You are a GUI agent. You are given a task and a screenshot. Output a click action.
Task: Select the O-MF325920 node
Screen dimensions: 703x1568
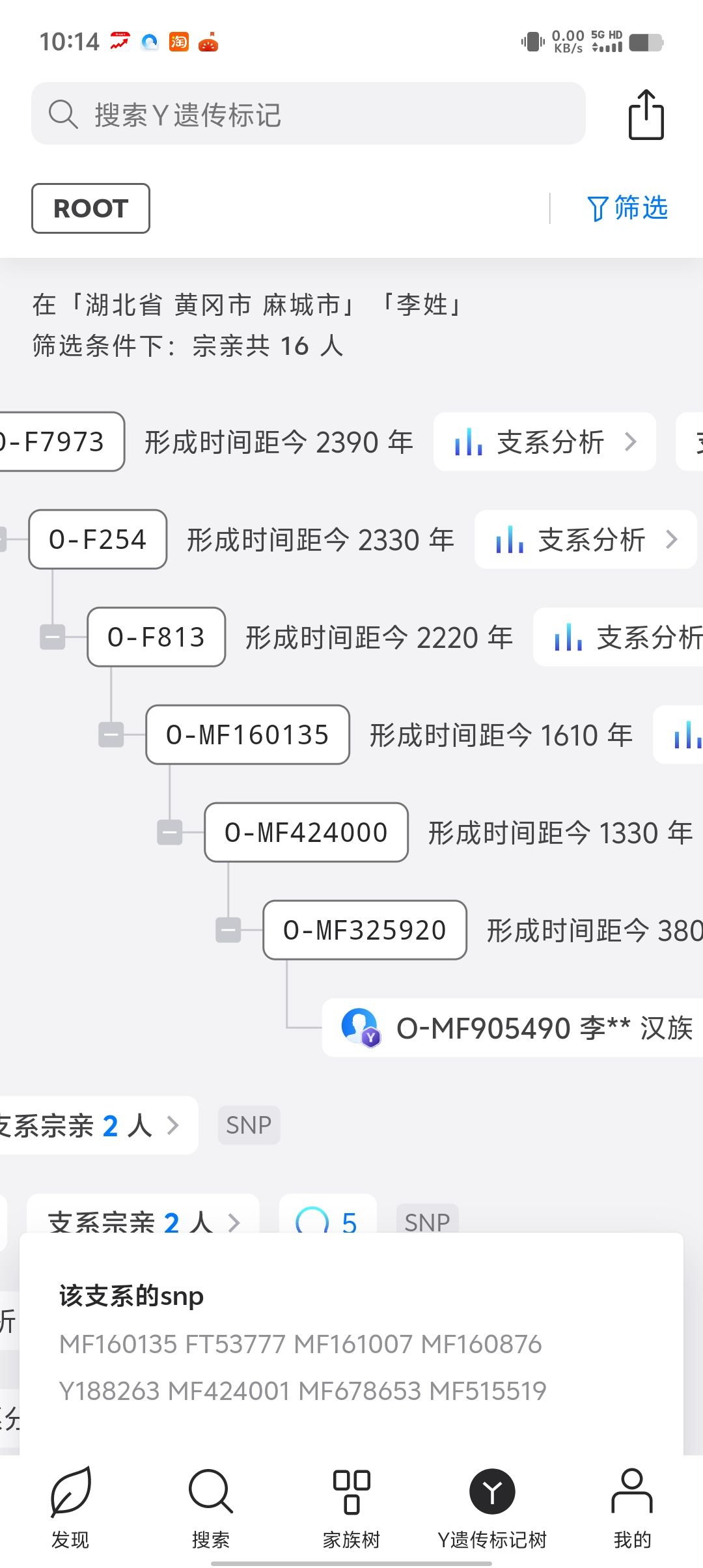click(x=365, y=930)
